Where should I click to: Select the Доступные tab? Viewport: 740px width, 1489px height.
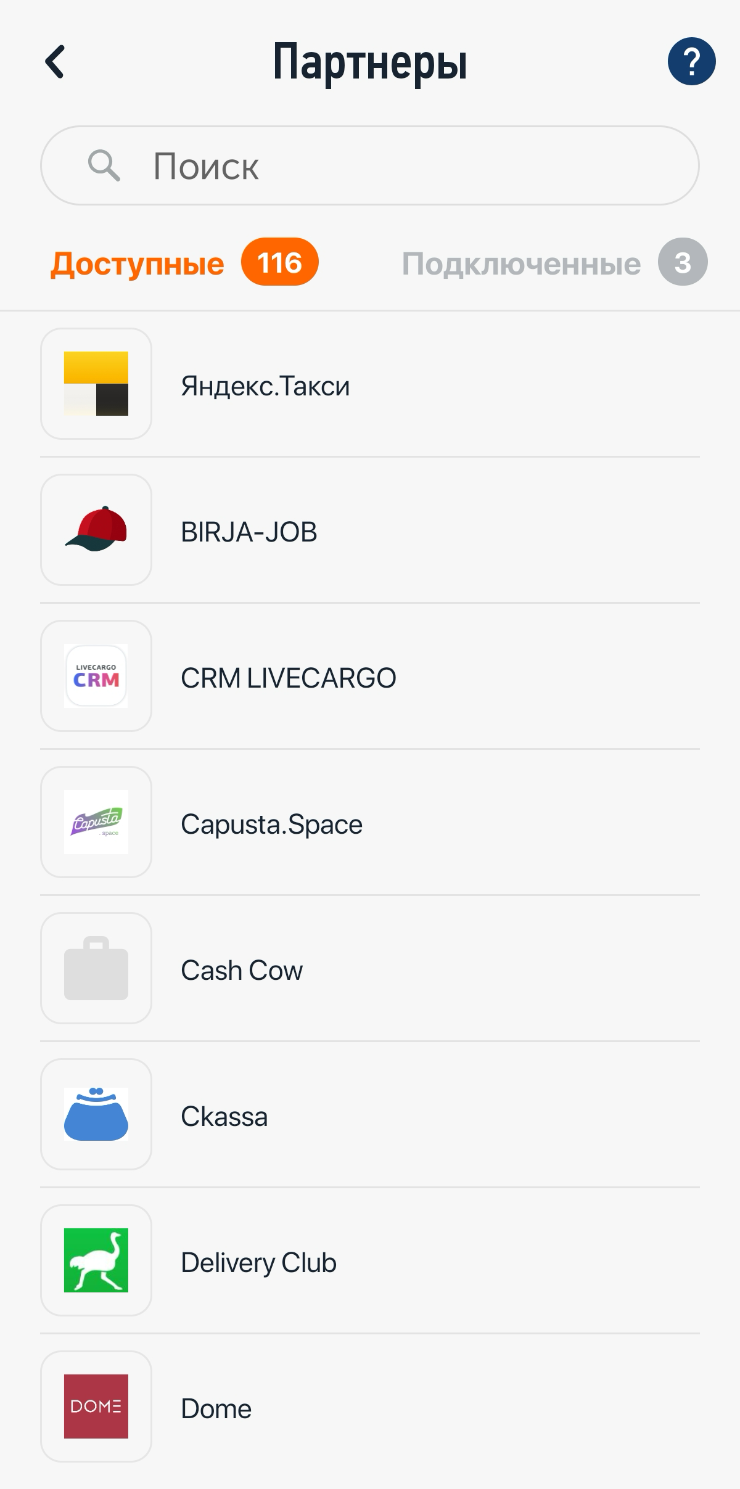pos(184,264)
